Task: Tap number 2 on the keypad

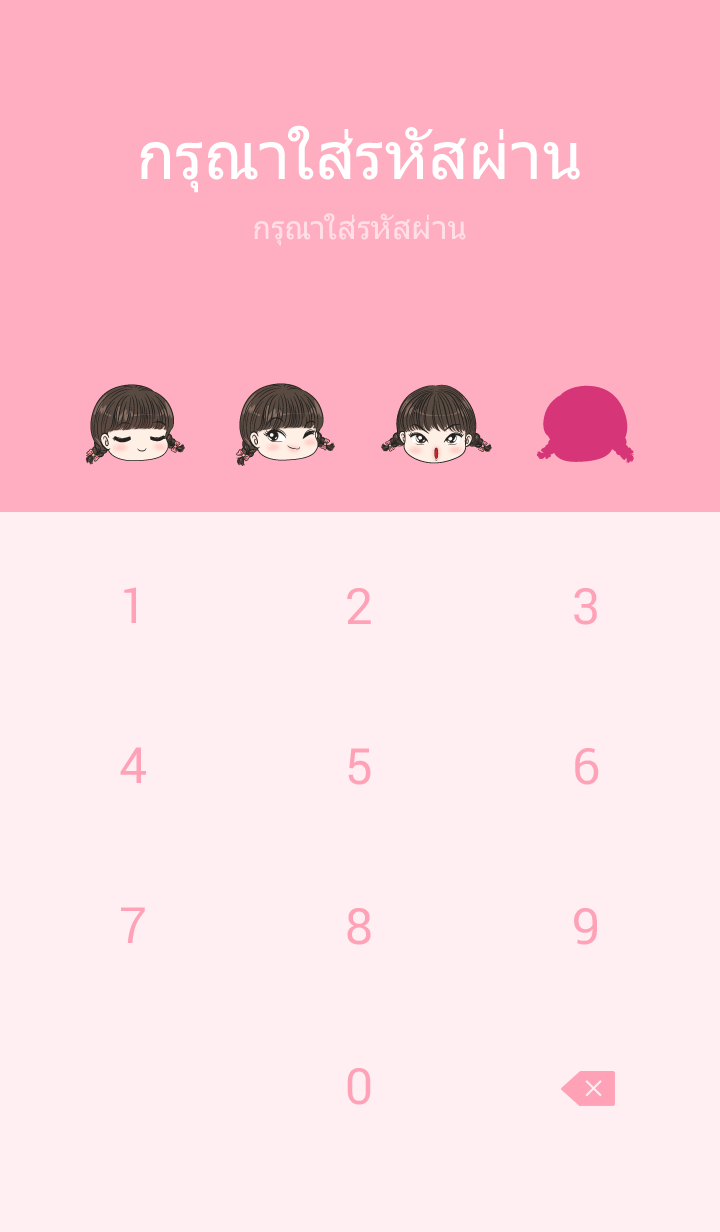Action: pos(359,607)
